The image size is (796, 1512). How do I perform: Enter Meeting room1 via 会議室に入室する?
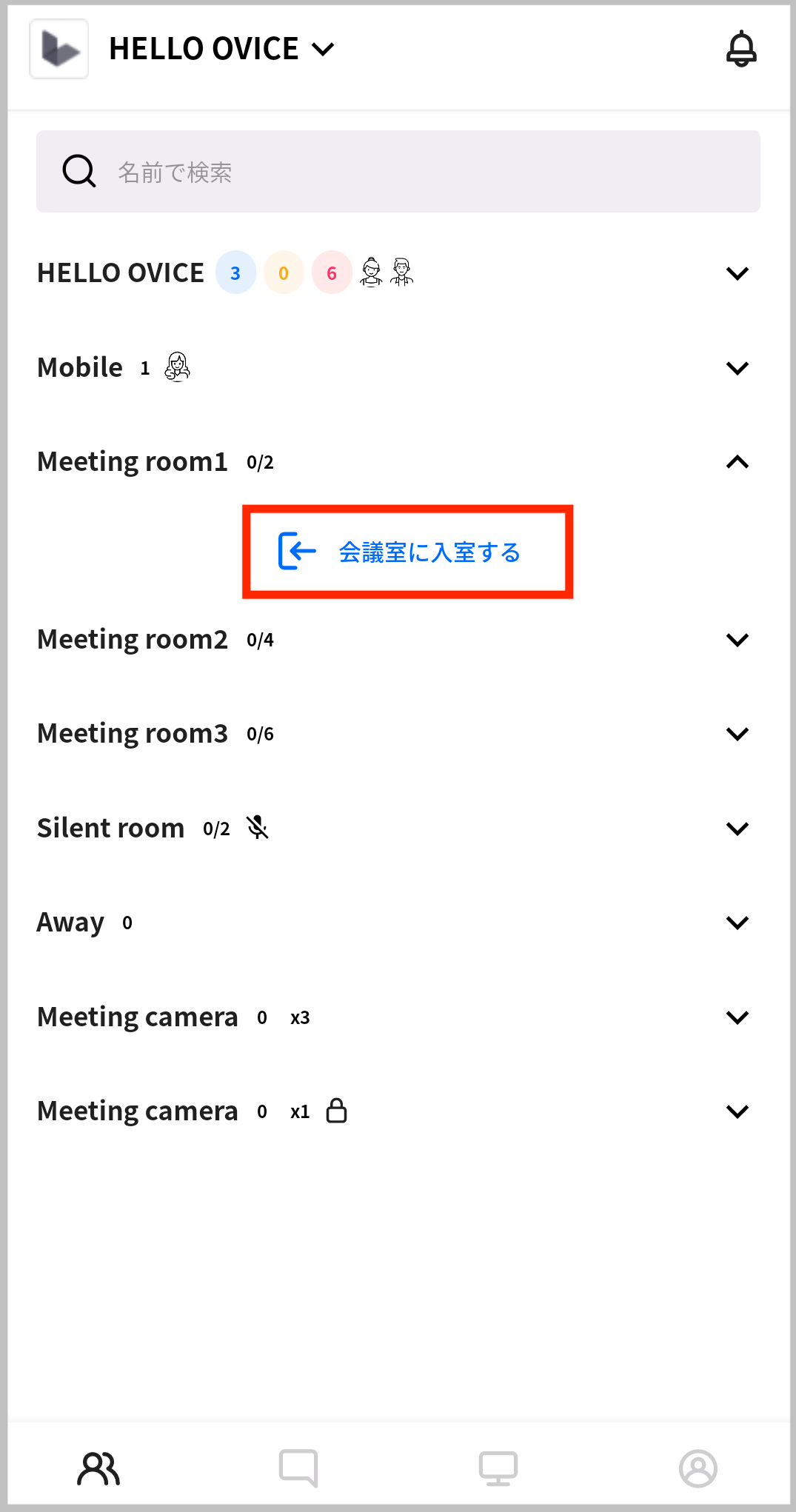pyautogui.click(x=407, y=552)
